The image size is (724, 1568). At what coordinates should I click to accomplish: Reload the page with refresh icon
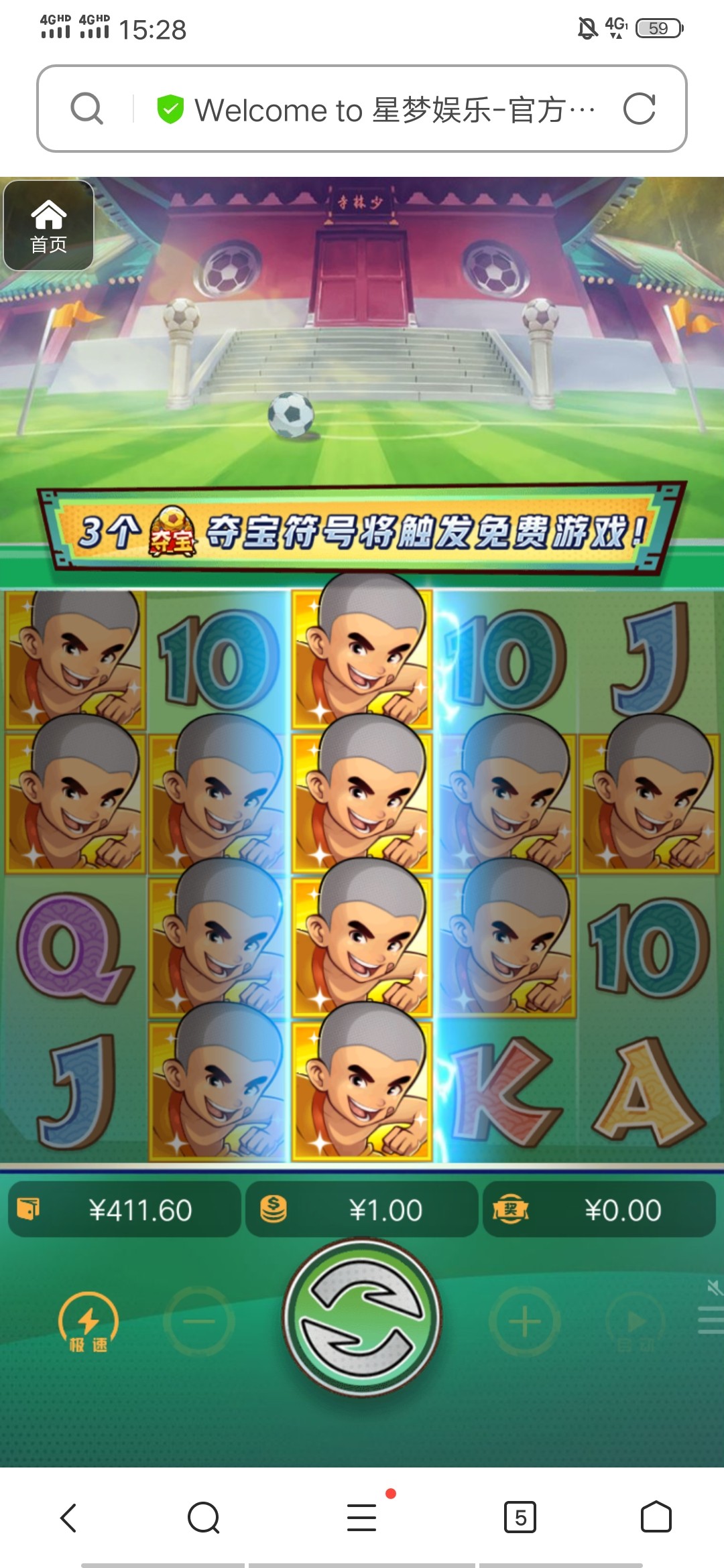(x=638, y=109)
